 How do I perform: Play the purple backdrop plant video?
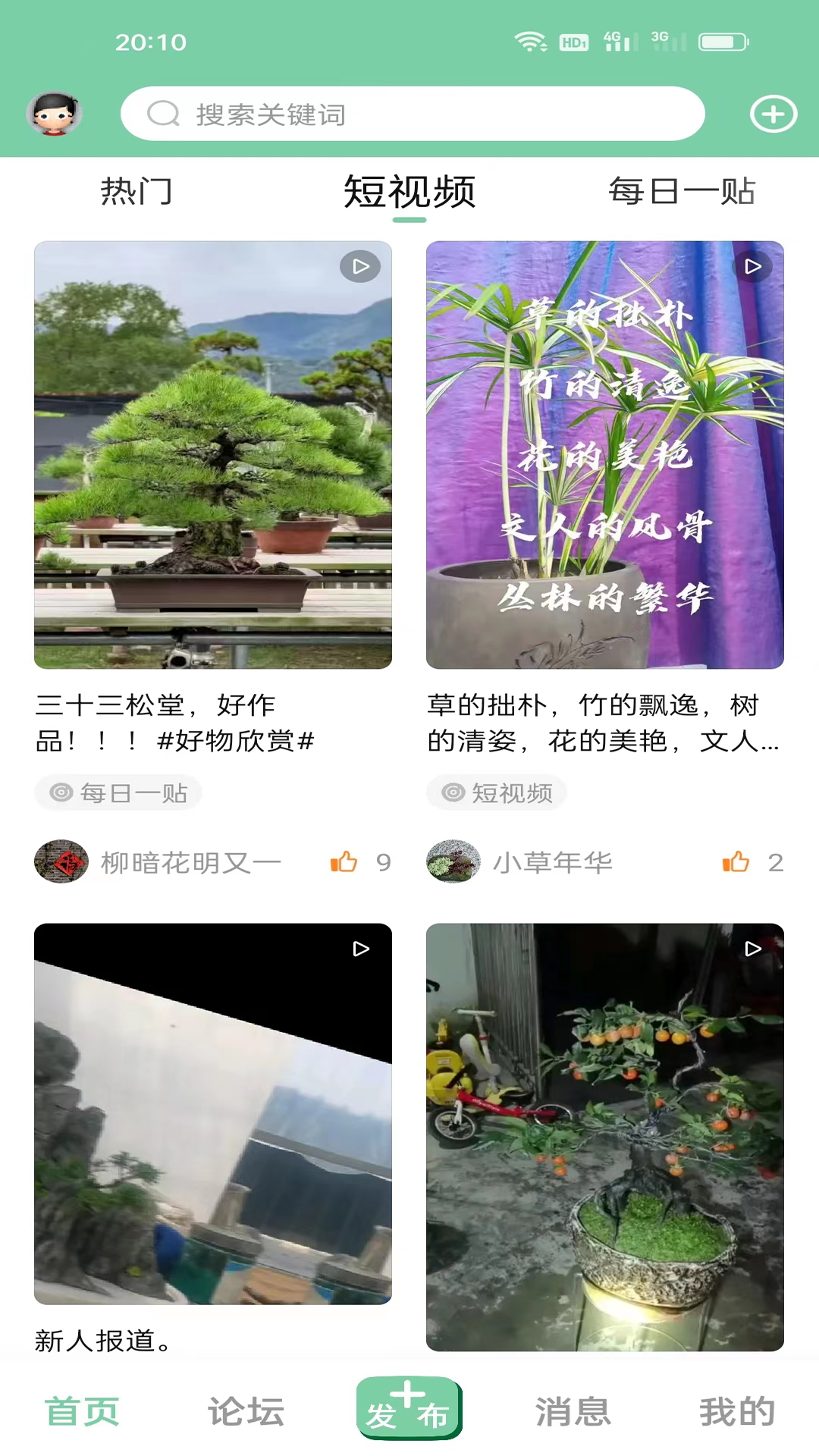pyautogui.click(x=752, y=266)
